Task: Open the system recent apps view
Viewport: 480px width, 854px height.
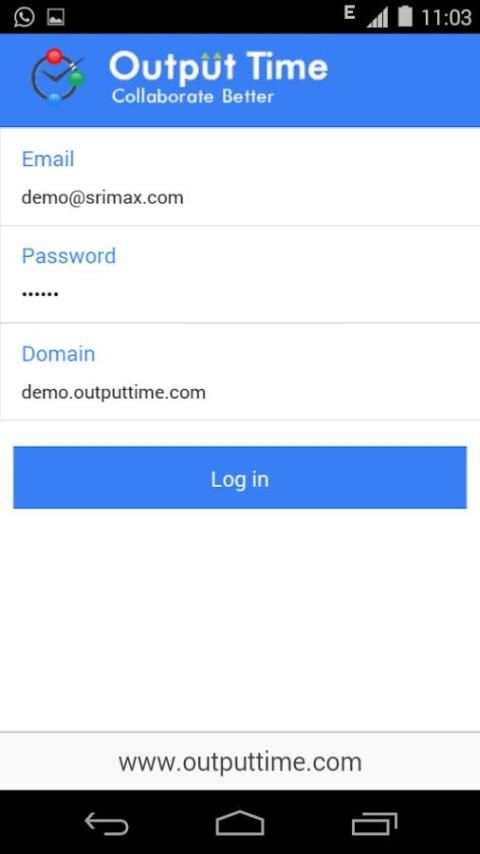Action: point(374,823)
